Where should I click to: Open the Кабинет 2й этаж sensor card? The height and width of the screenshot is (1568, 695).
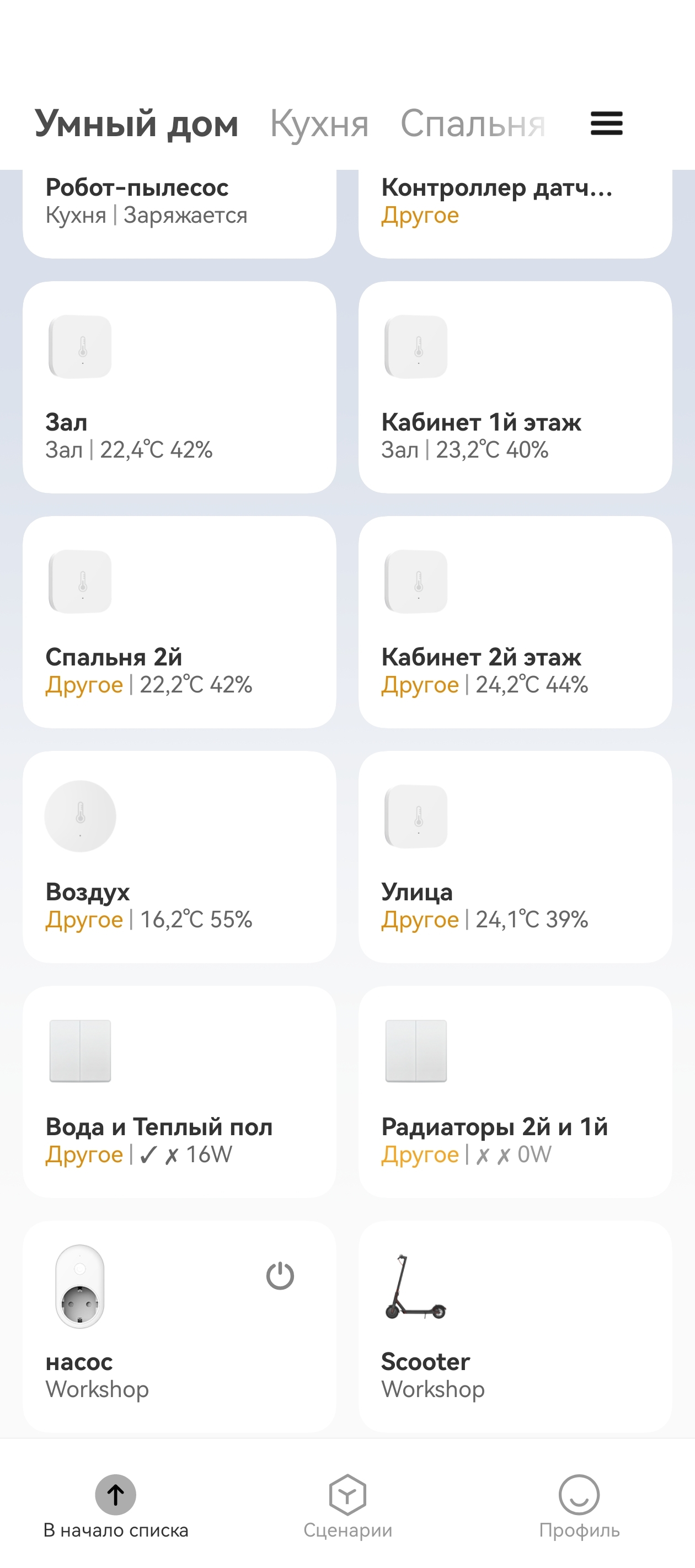click(515, 622)
